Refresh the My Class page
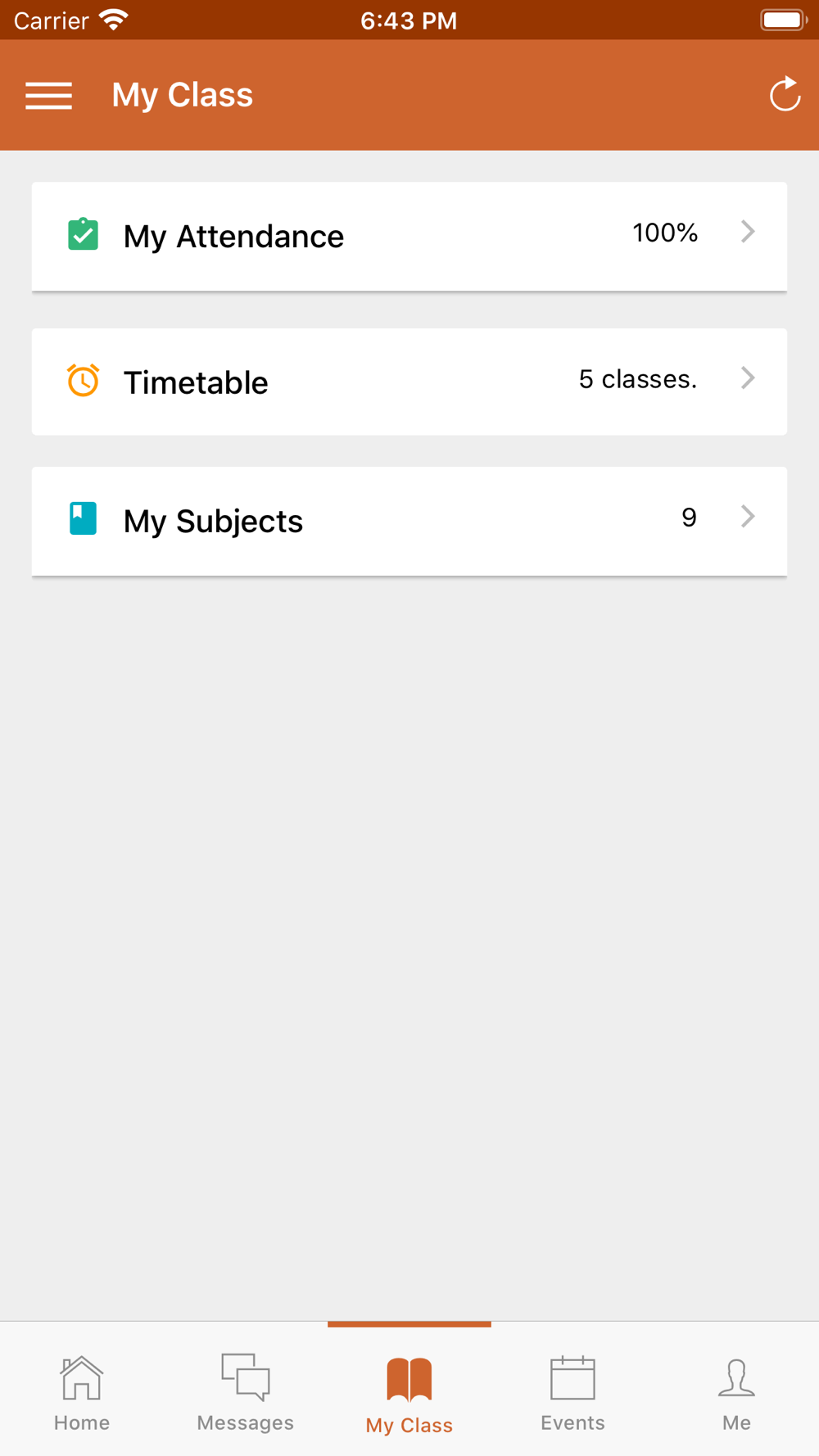Viewport: 819px width, 1456px height. [785, 94]
